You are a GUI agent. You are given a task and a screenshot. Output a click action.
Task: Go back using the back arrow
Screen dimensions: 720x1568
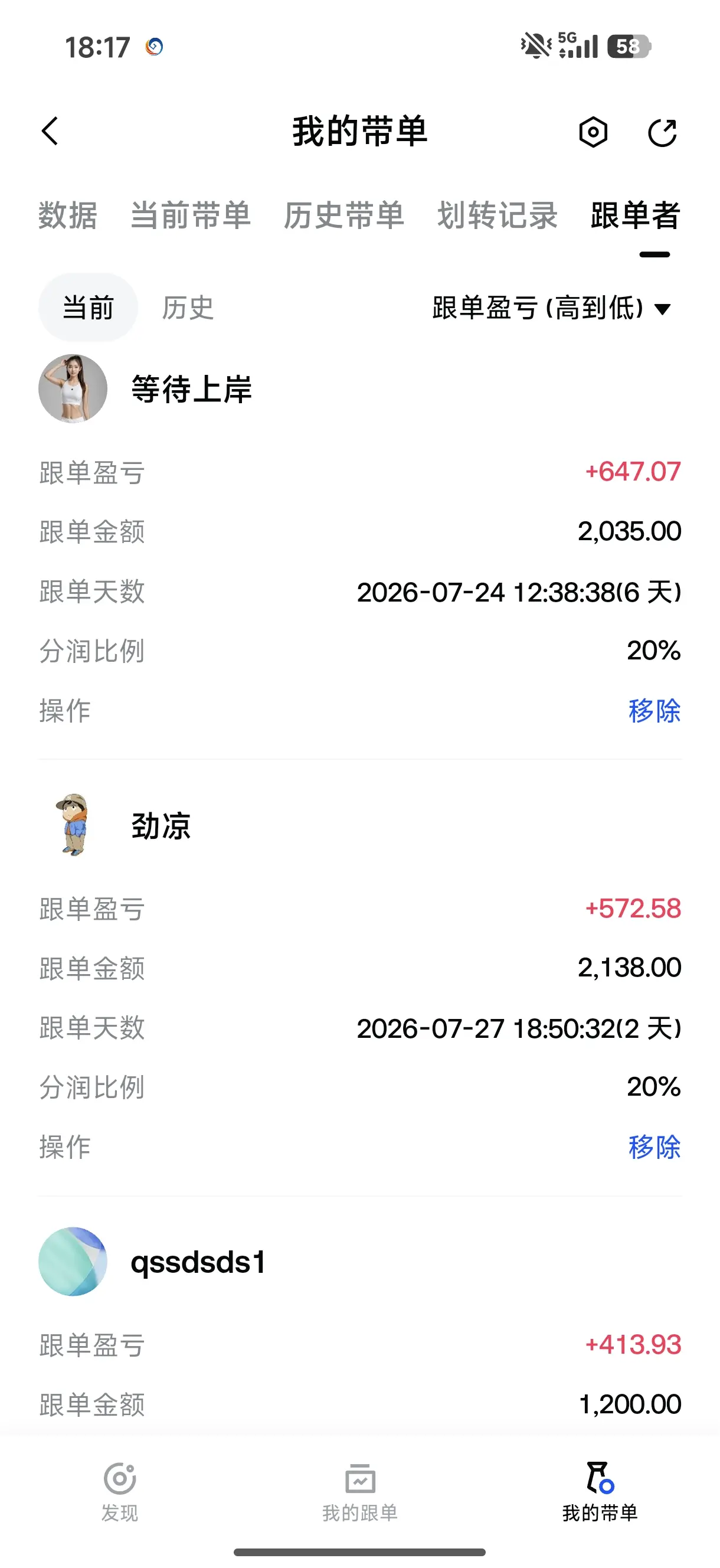coord(50,132)
